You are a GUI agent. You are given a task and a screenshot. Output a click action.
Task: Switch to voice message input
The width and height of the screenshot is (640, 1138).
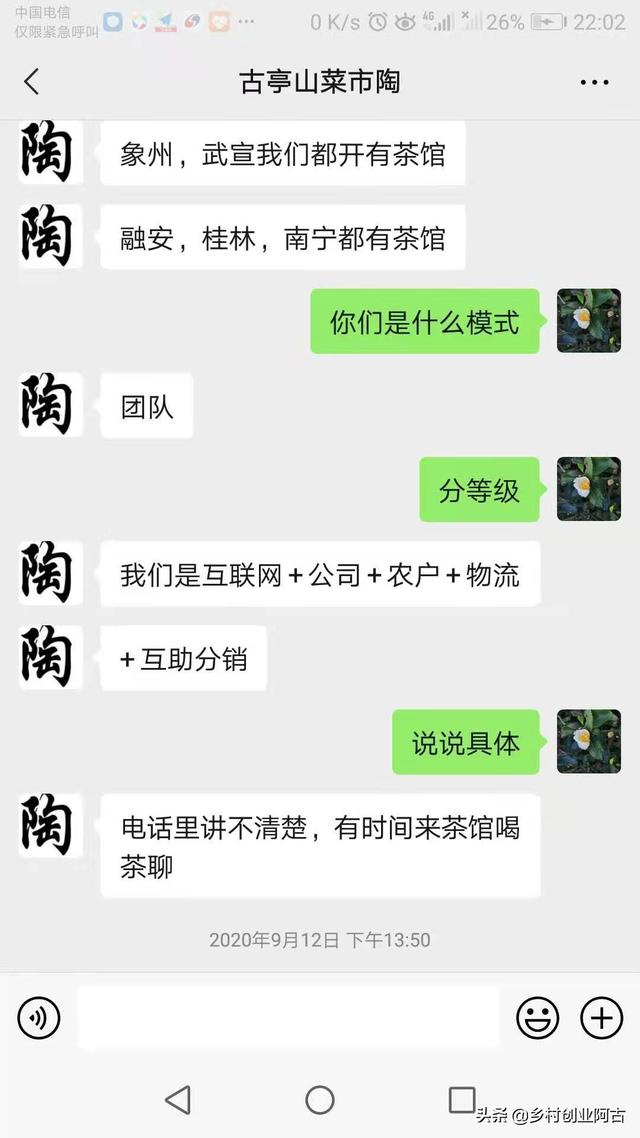click(x=39, y=1018)
